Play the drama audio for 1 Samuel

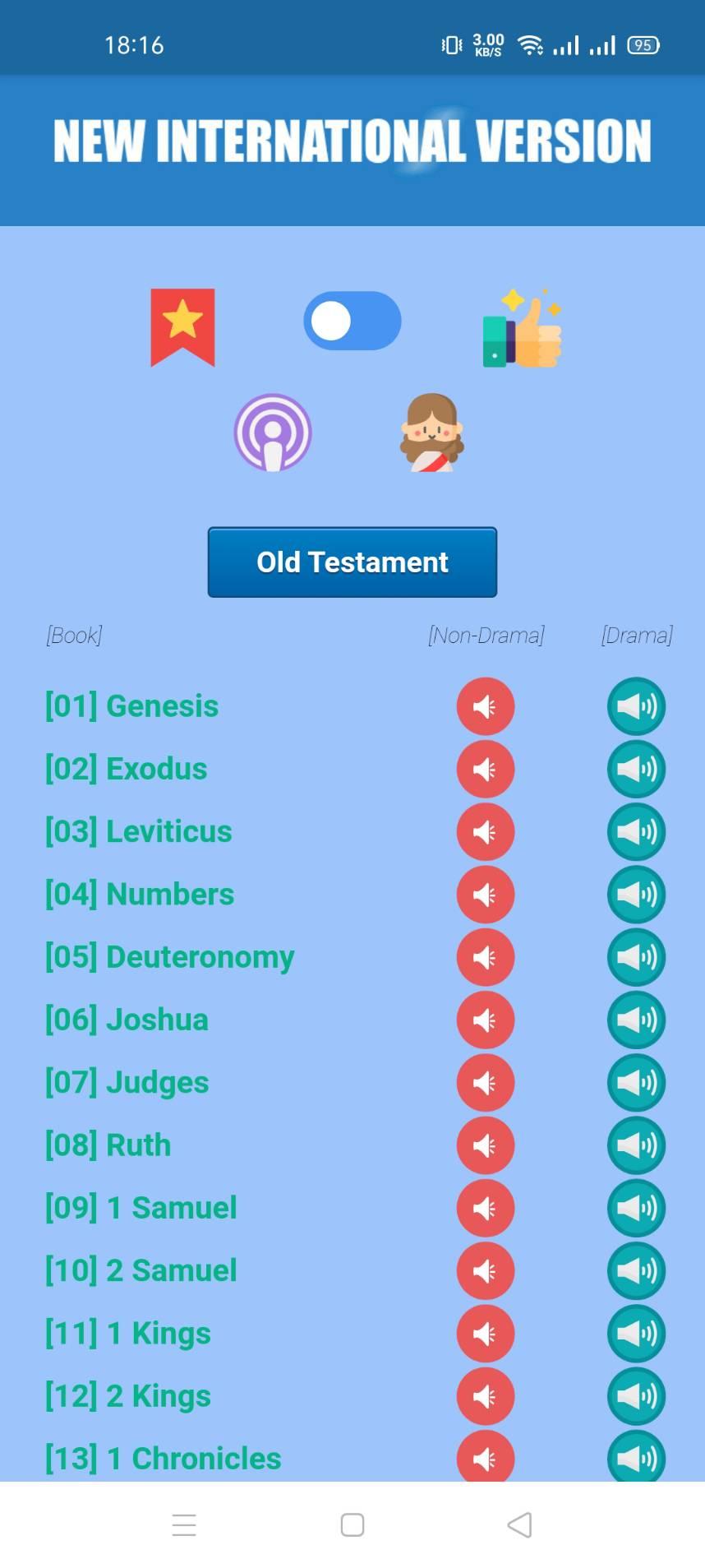click(636, 1208)
